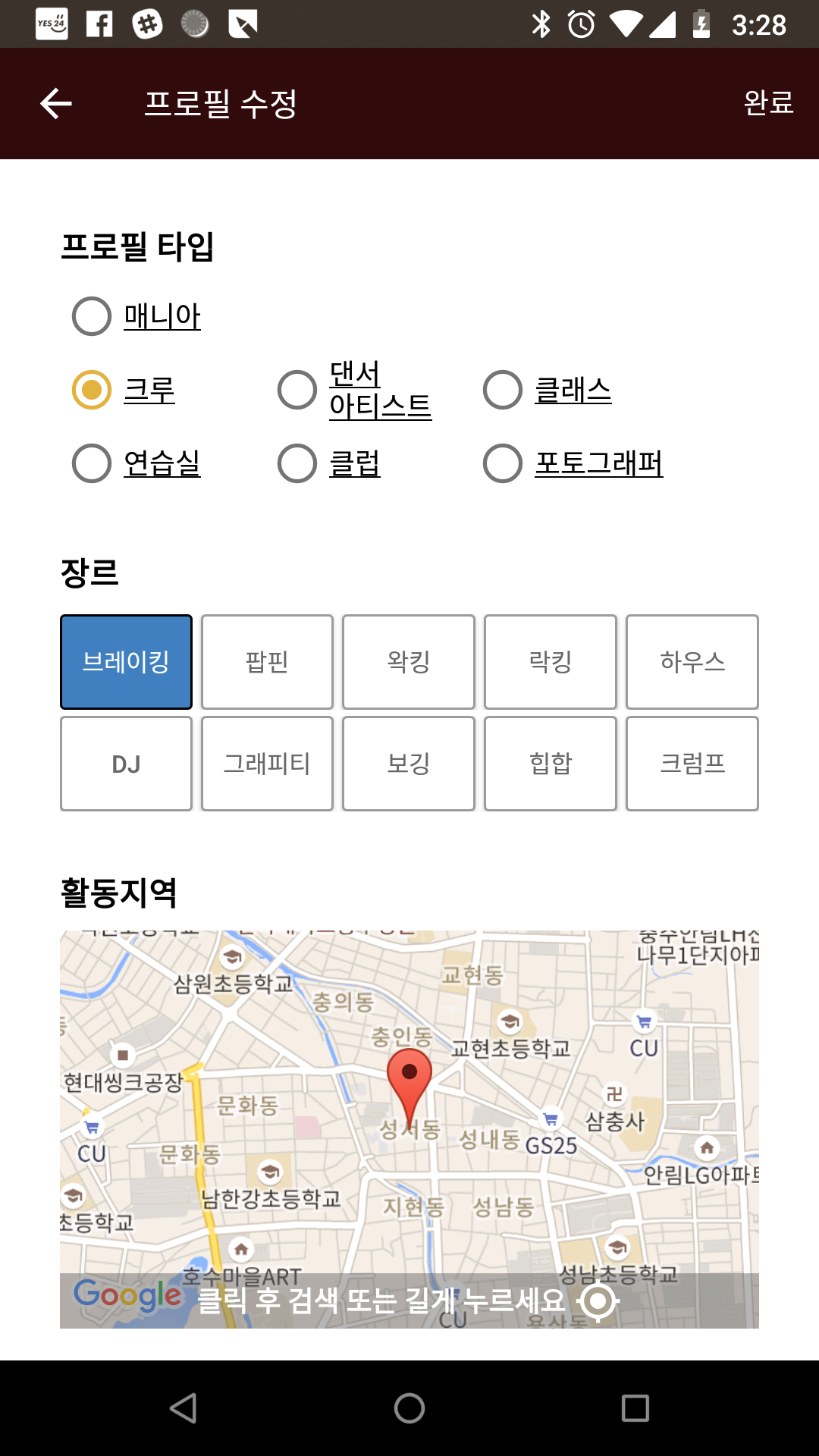Select the 락킹 genre
Viewport: 819px width, 1456px height.
[x=551, y=662]
